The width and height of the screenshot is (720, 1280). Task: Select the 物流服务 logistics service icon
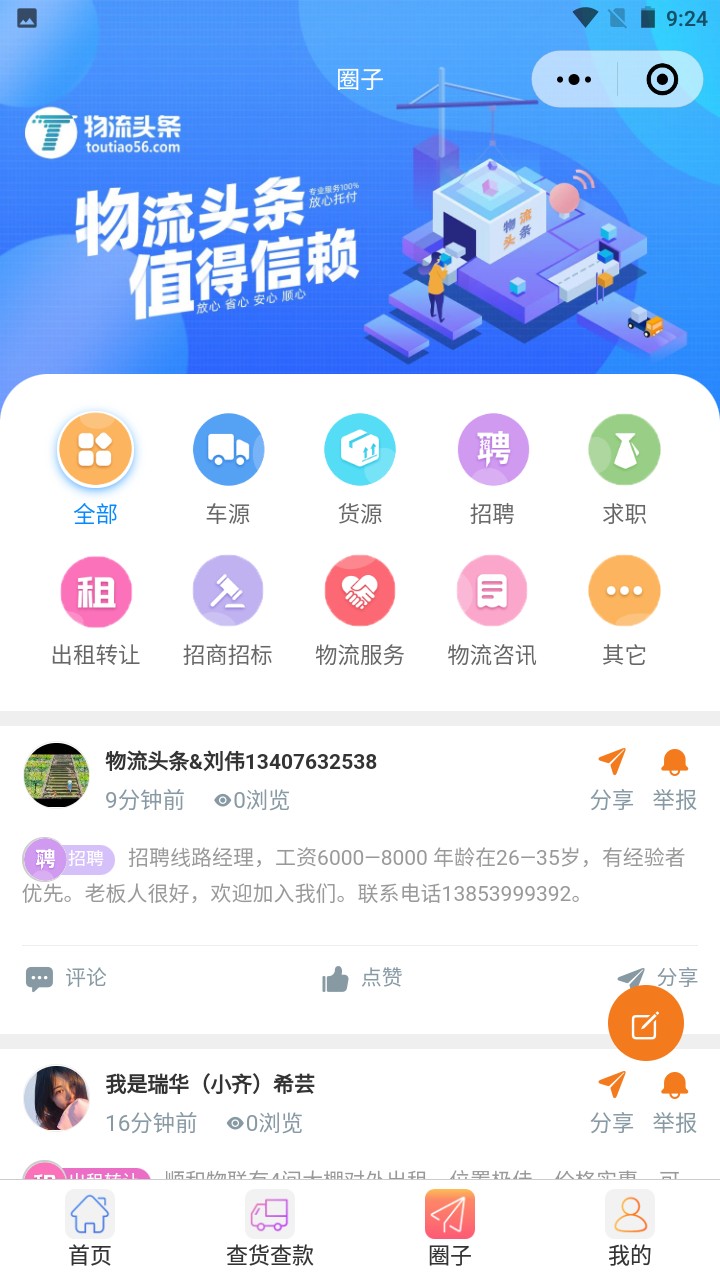pos(360,591)
